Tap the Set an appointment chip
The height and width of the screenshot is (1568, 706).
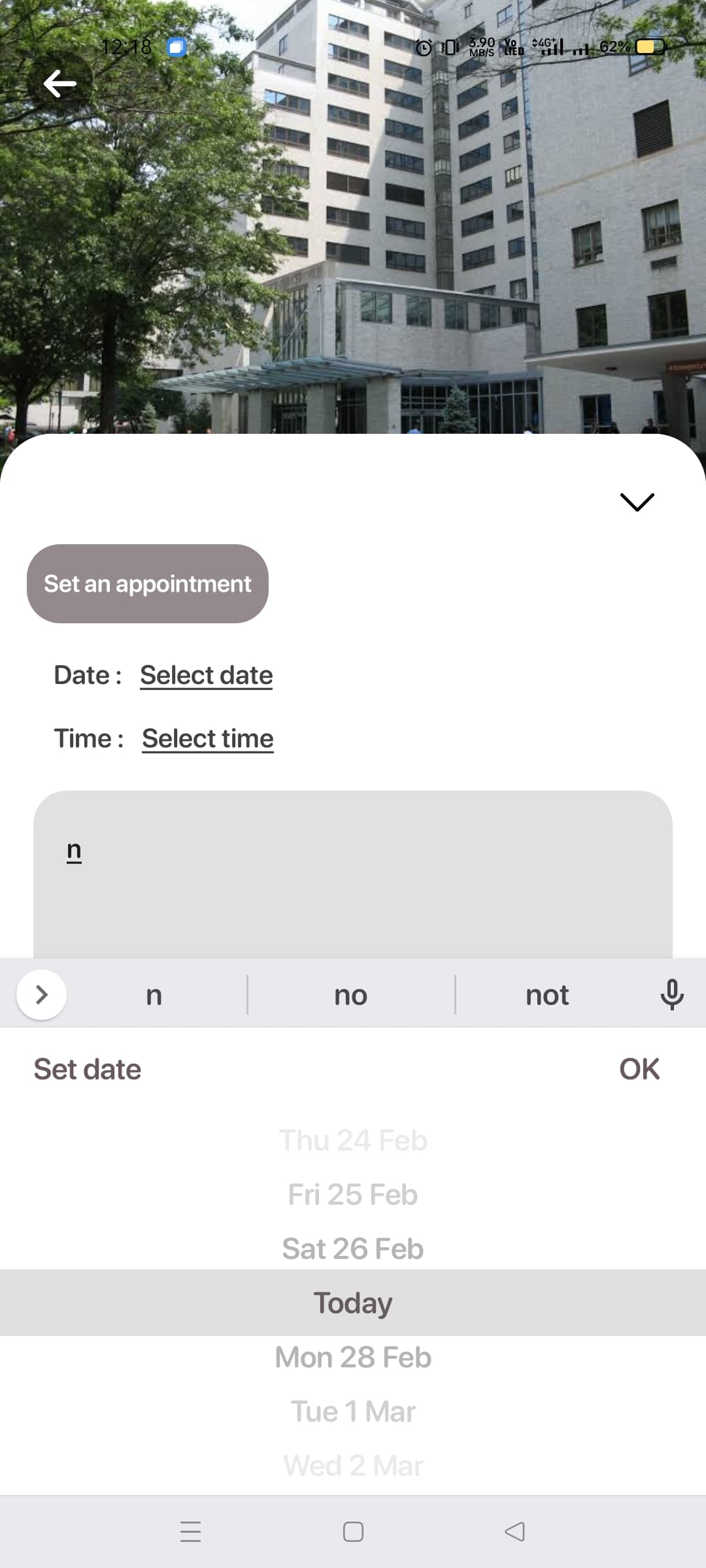point(147,583)
